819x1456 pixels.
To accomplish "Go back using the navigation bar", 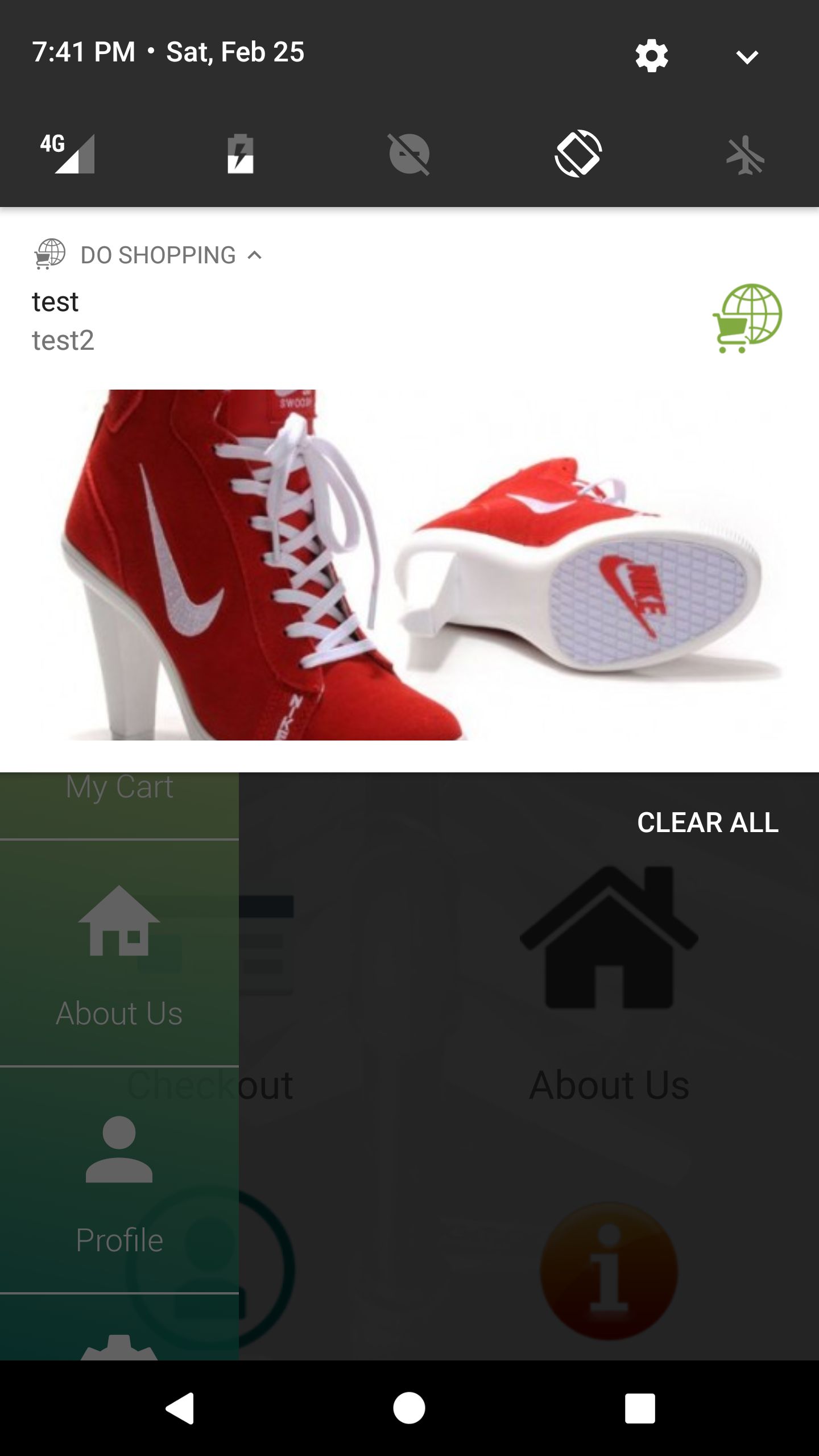I will point(180,1408).
